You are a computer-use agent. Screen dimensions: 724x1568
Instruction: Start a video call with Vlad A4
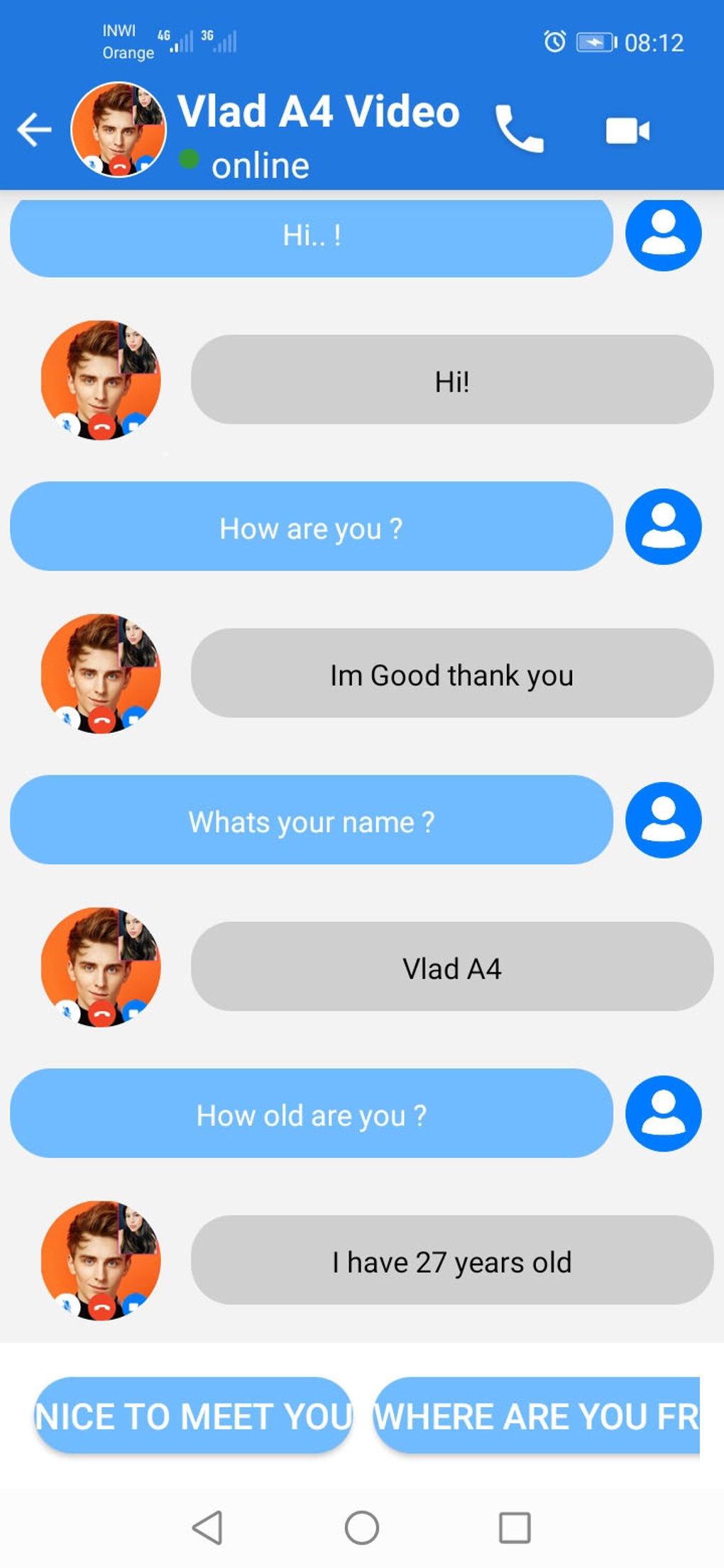(627, 131)
